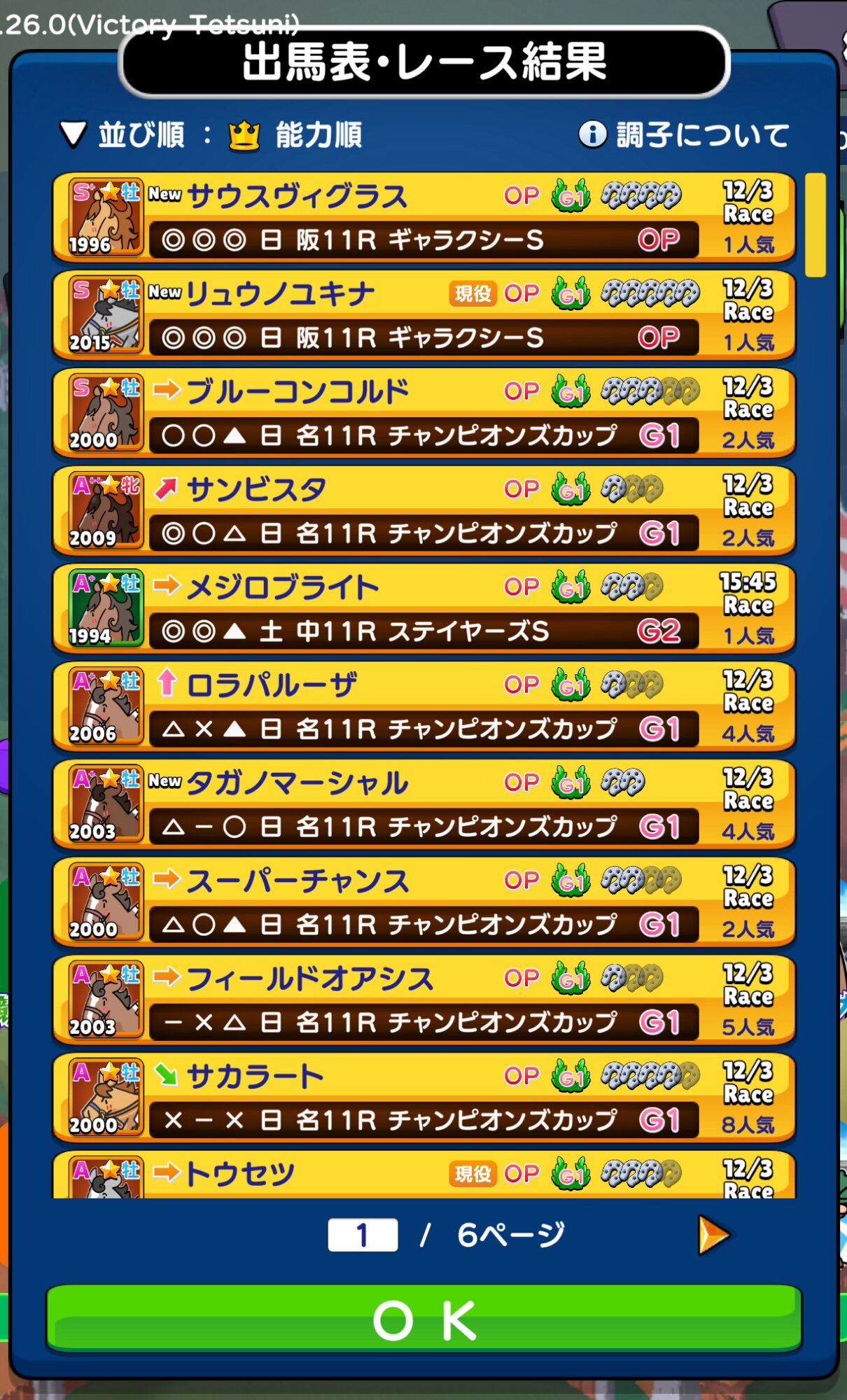Tap the サカラート race entry
The height and width of the screenshot is (1400, 847).
coord(423,1098)
